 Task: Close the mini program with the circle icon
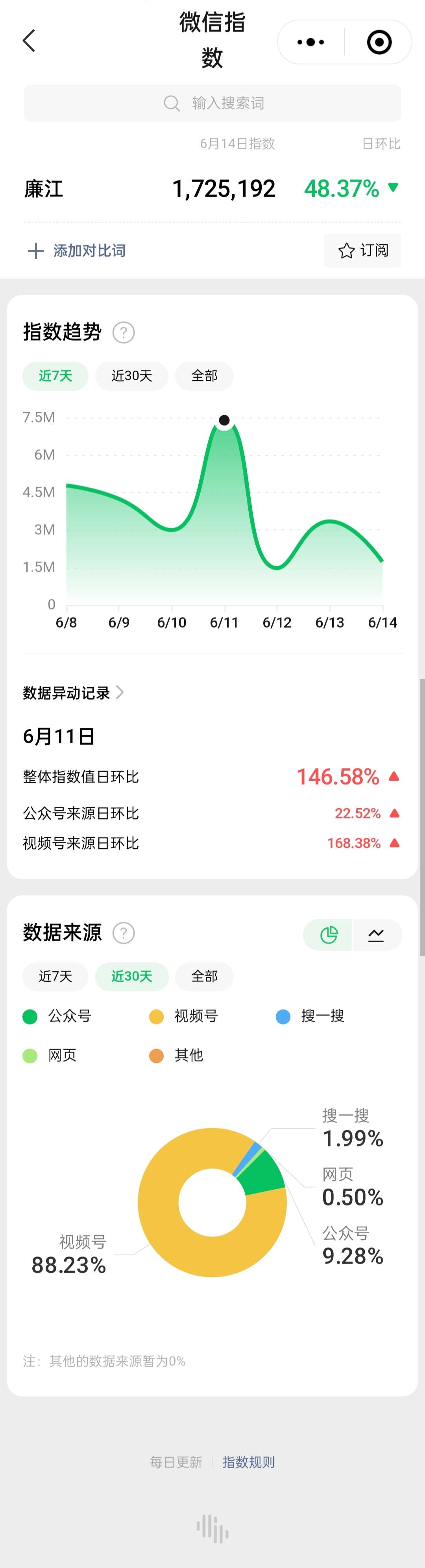379,42
